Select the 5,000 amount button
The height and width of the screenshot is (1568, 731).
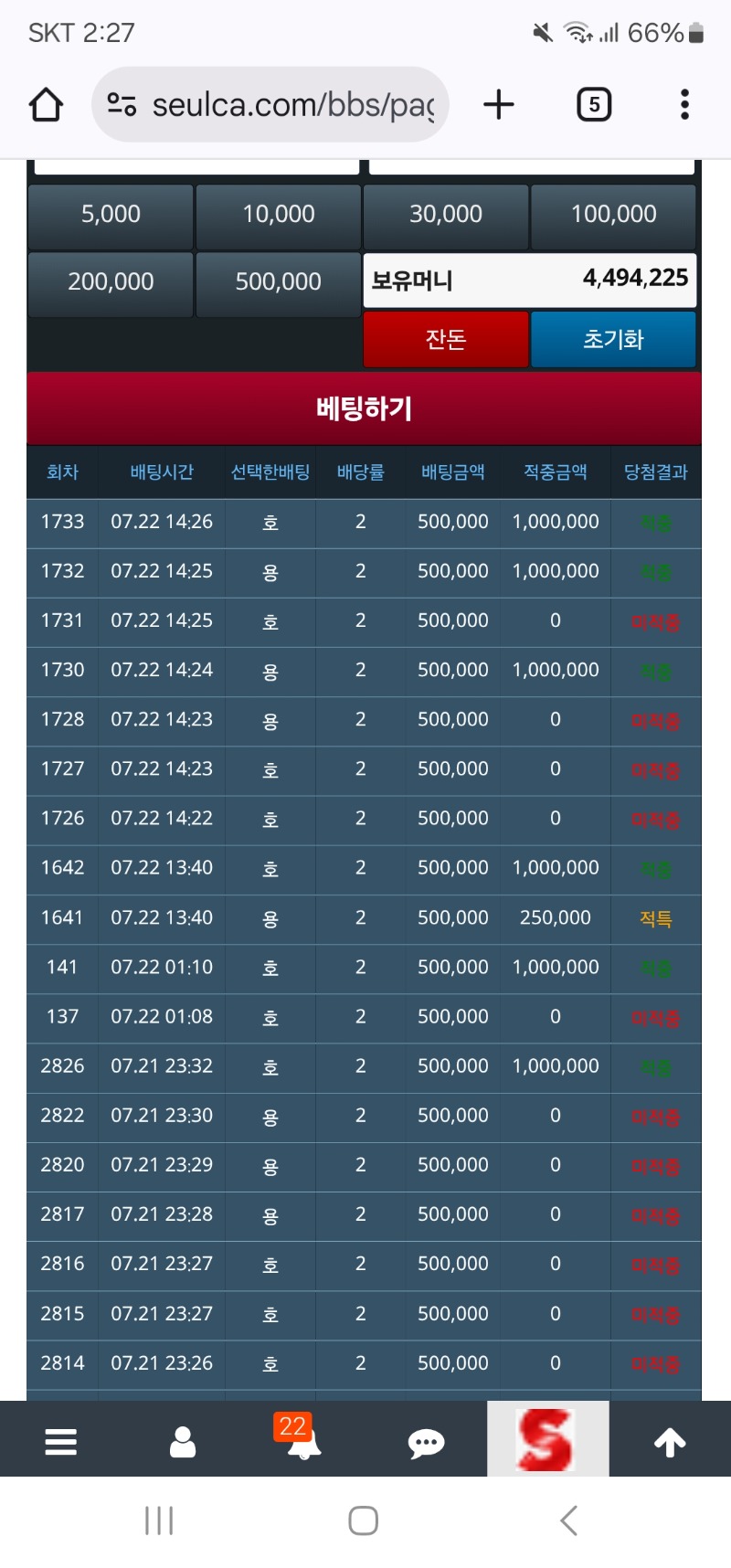[x=111, y=216]
